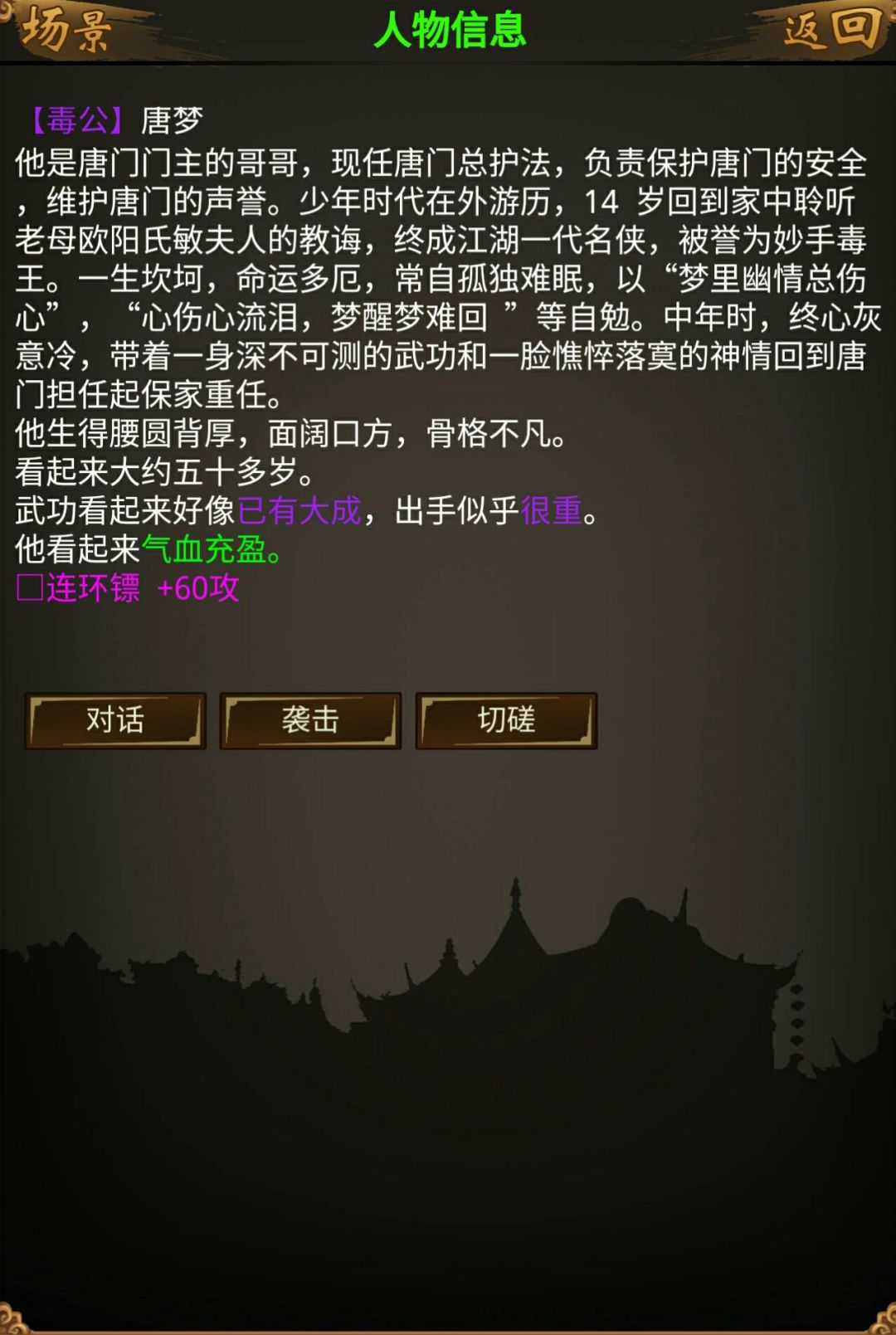Start a sparring match via 切磋
896x1335 pixels.
click(x=504, y=721)
